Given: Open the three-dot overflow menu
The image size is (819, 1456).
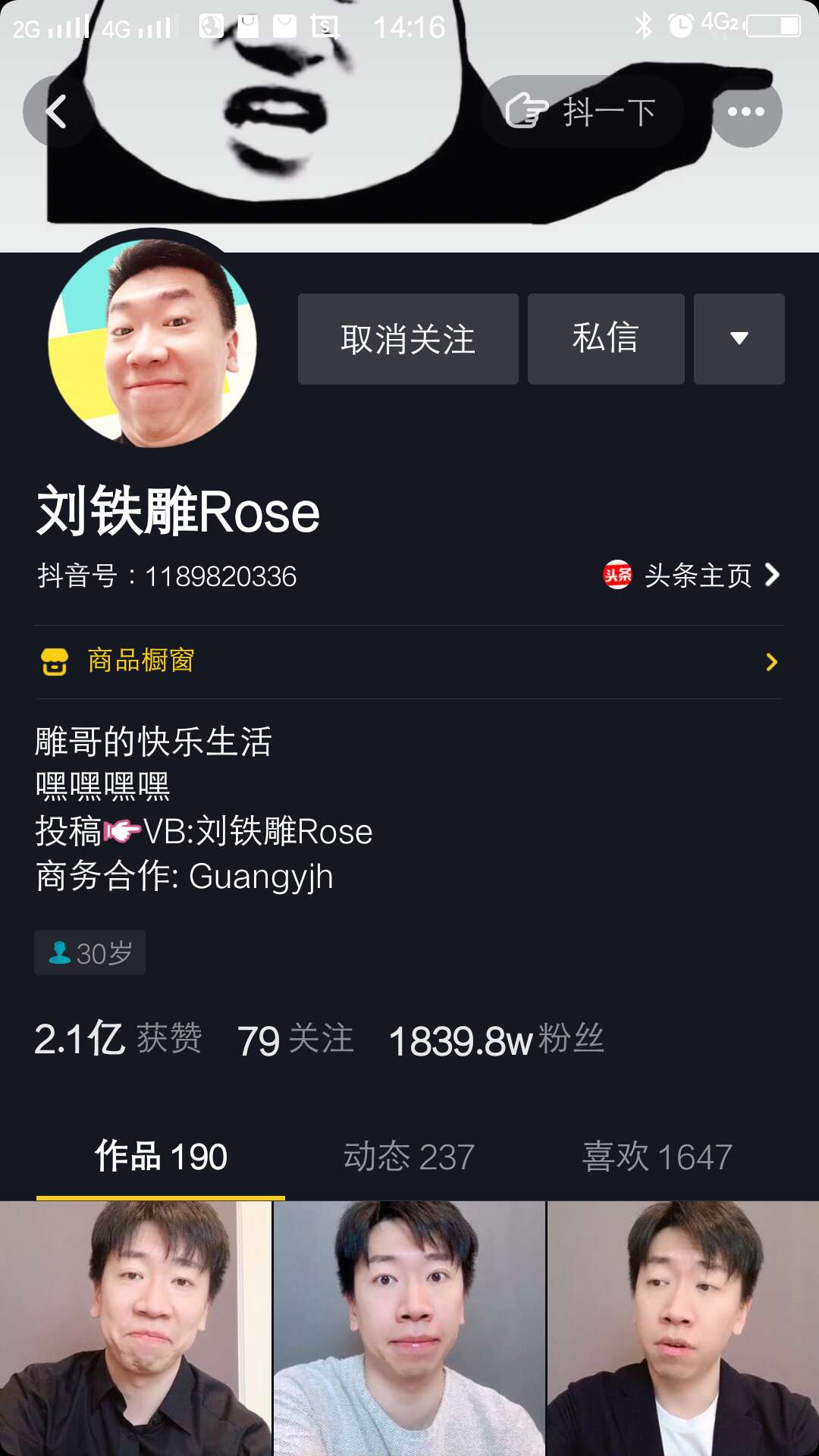Looking at the screenshot, I should (746, 112).
